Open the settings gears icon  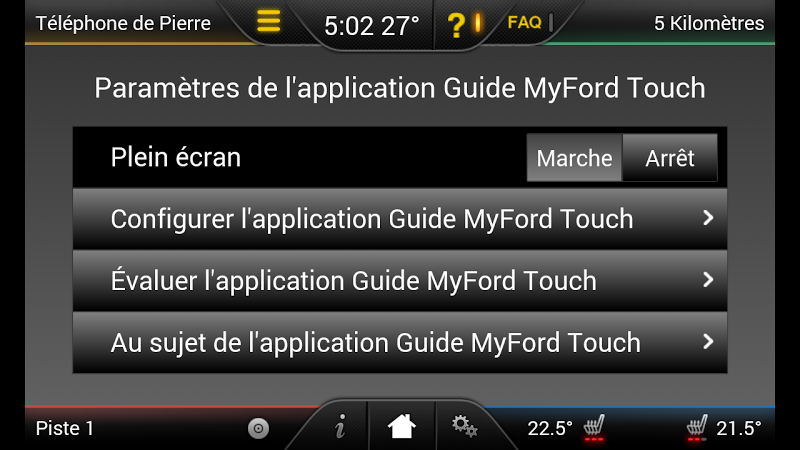tap(463, 426)
